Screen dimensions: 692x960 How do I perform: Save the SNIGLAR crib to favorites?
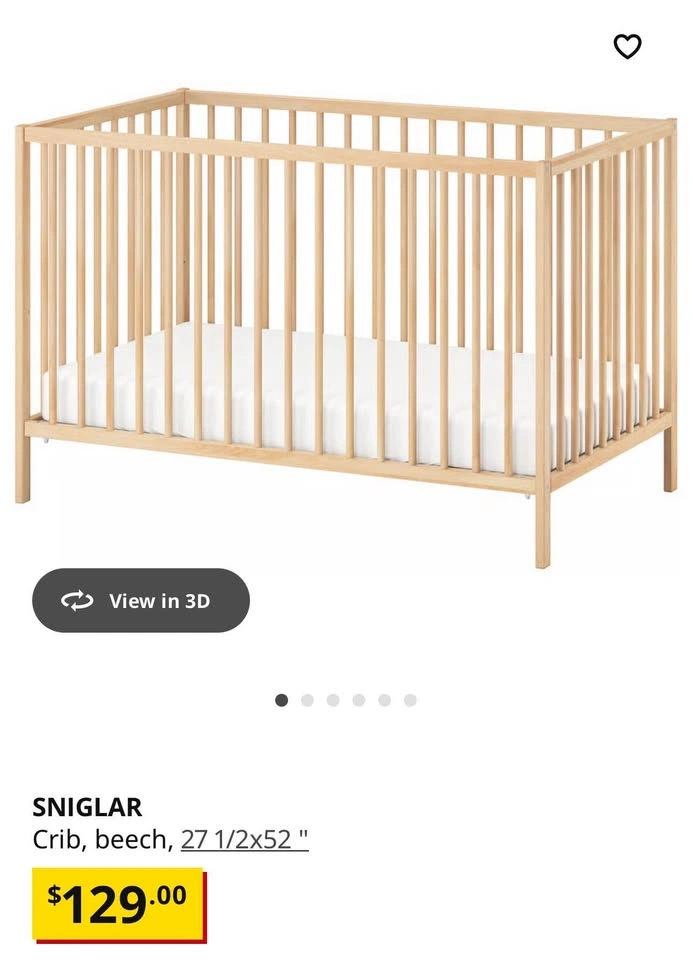click(x=627, y=46)
